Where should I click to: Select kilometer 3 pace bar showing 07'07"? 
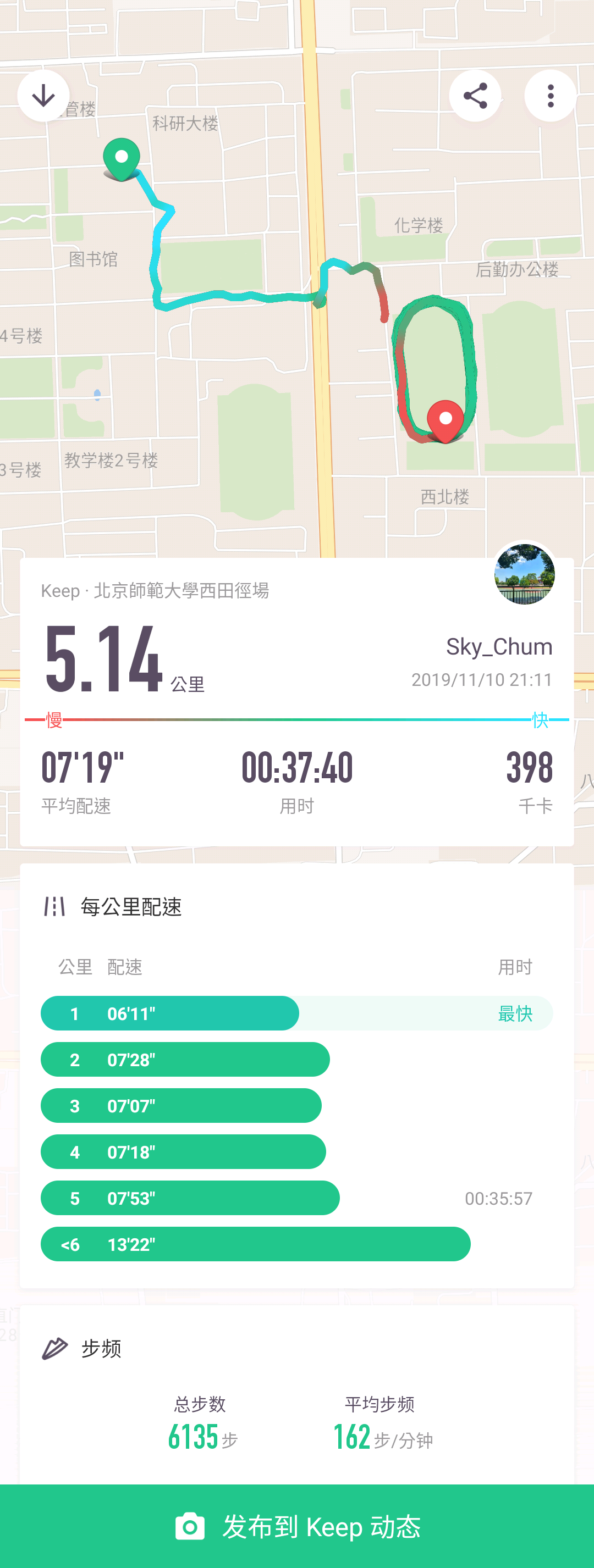(181, 1106)
